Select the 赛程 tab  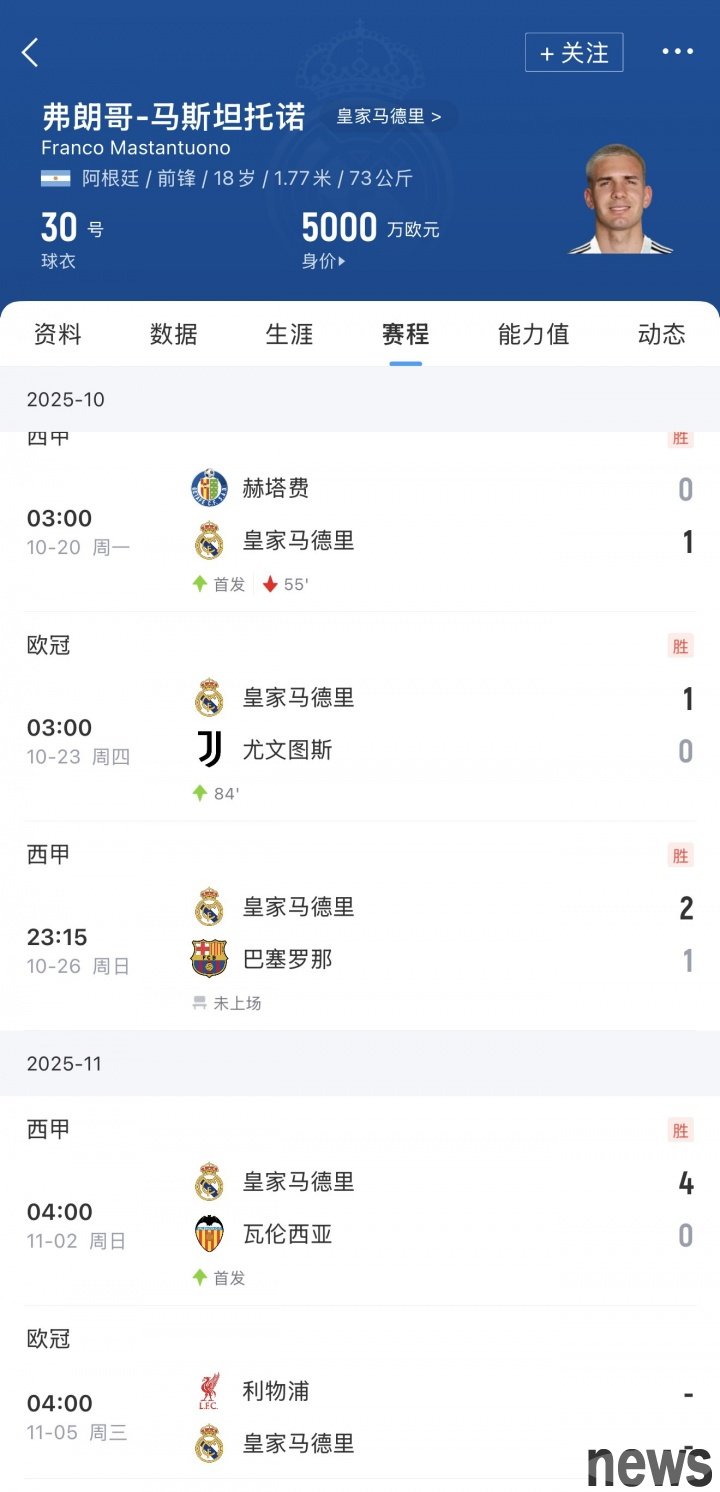pos(406,334)
